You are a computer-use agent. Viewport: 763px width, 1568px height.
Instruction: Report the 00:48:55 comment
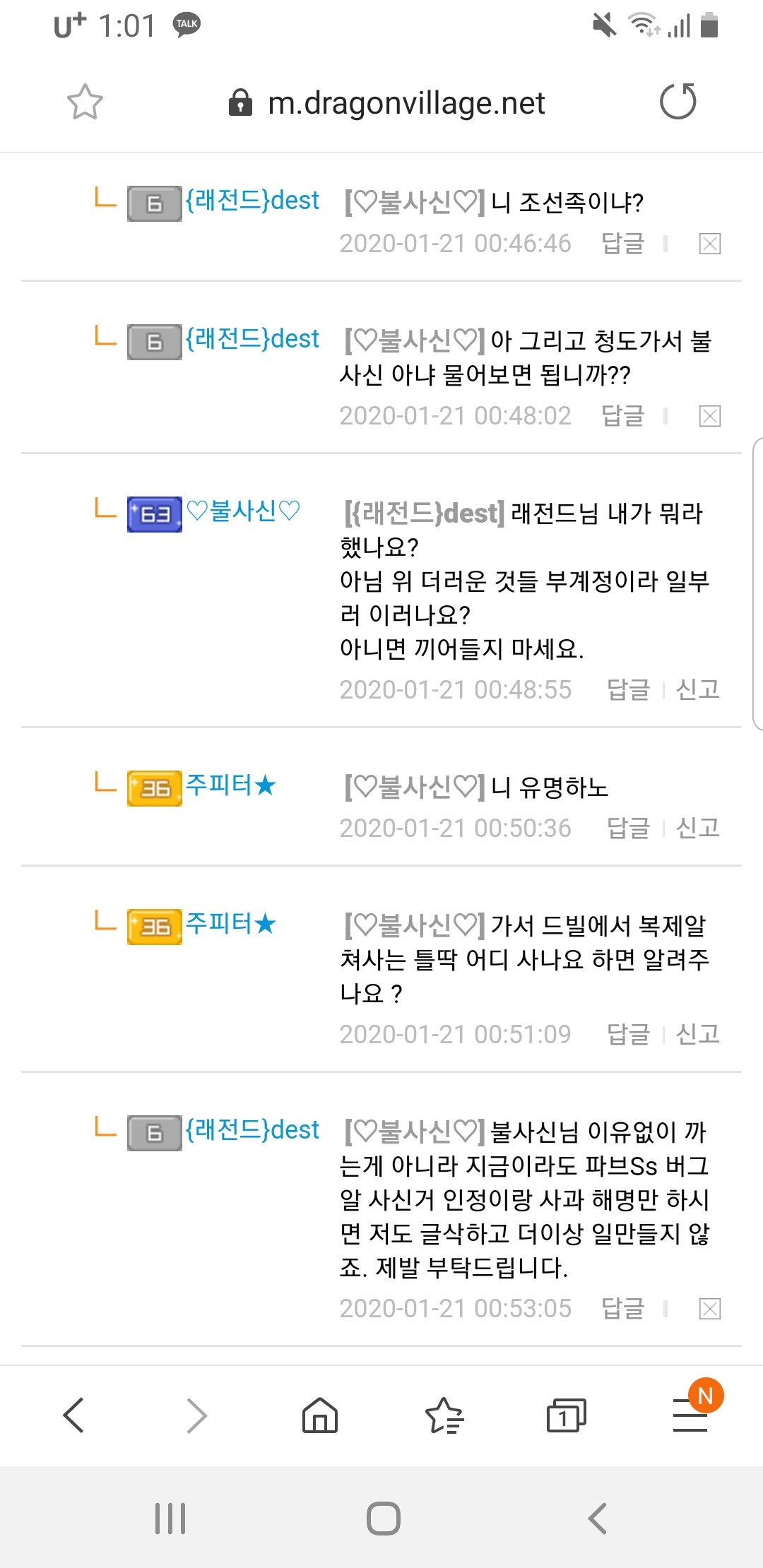coord(698,690)
